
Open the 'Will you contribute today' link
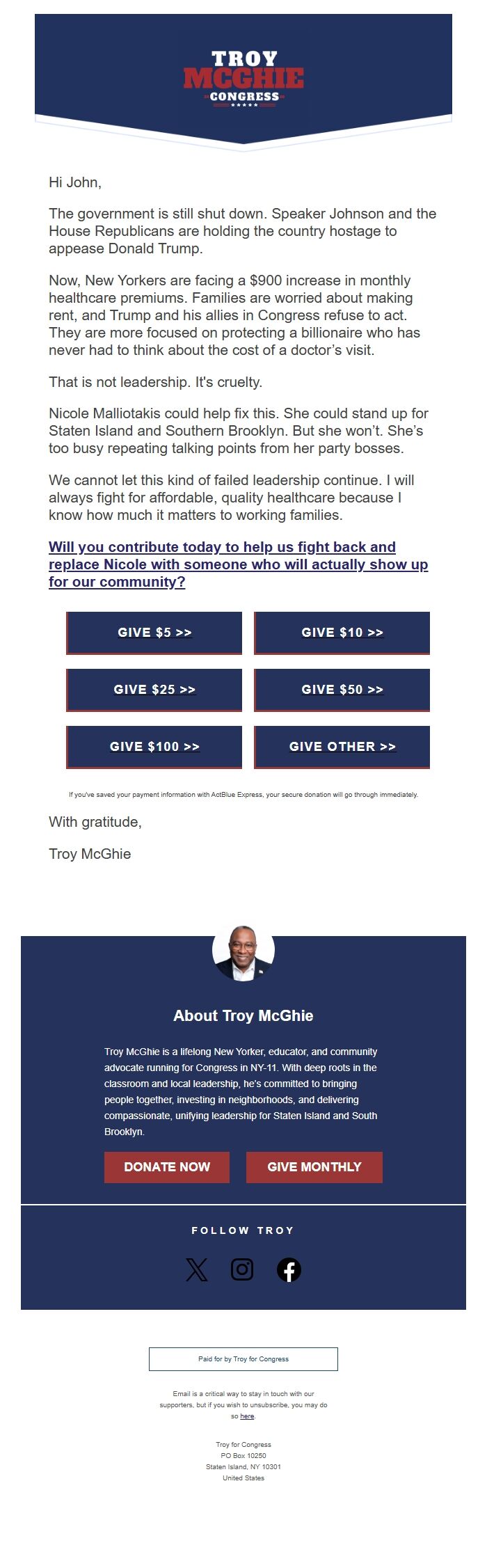238,564
